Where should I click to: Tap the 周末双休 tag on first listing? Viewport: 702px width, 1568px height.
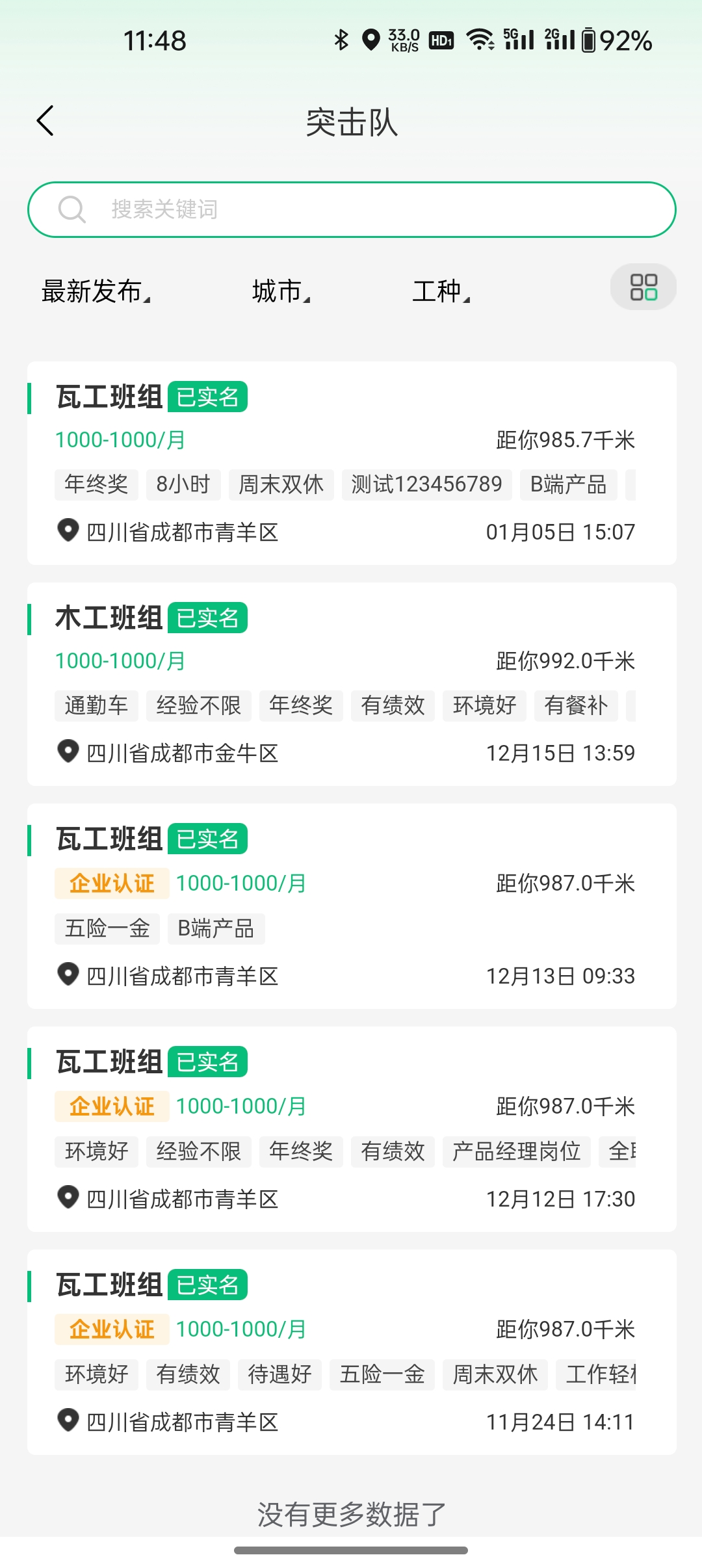pyautogui.click(x=280, y=484)
